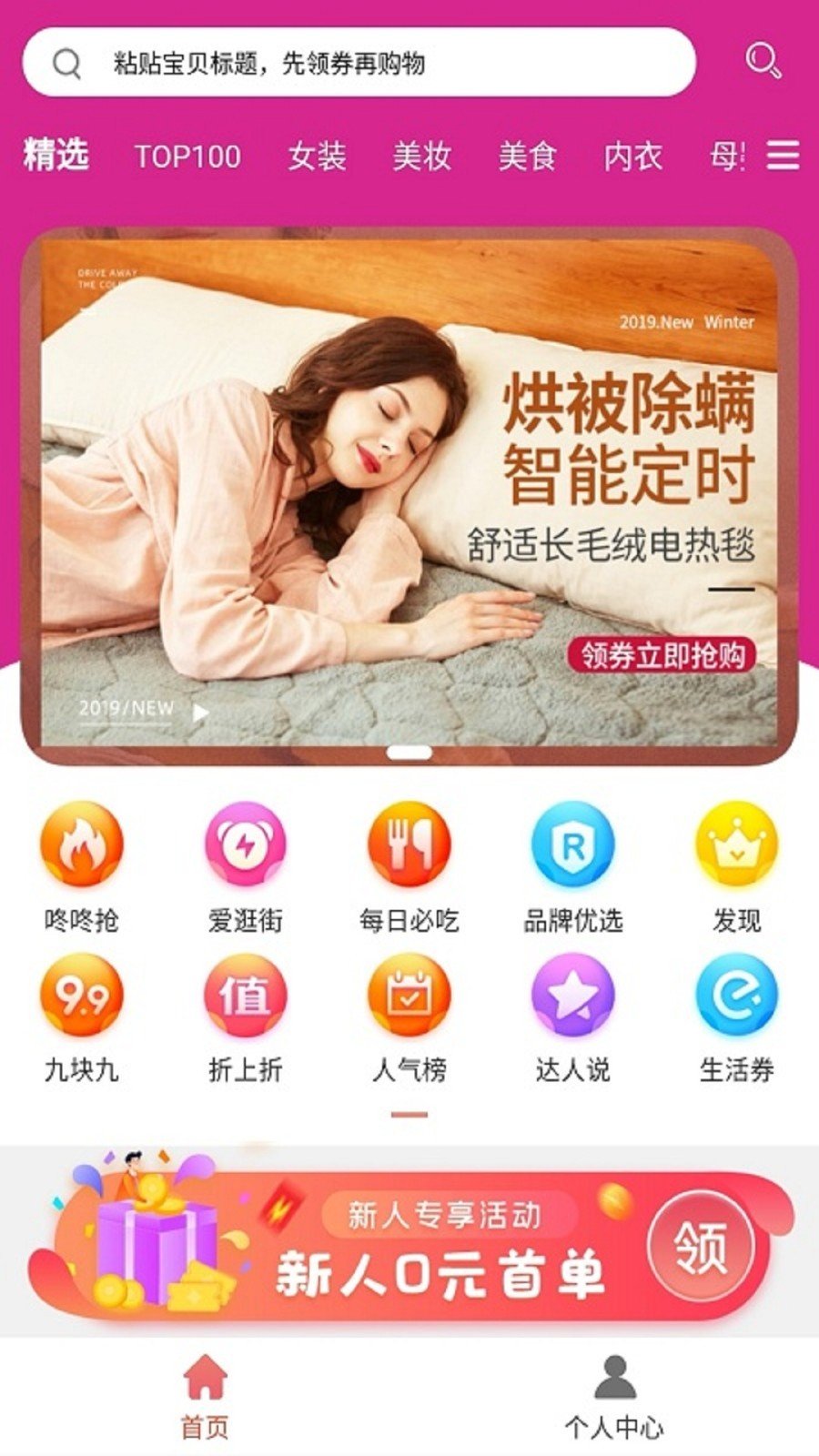
Task: Select the 美妆 category tab
Action: click(x=422, y=157)
